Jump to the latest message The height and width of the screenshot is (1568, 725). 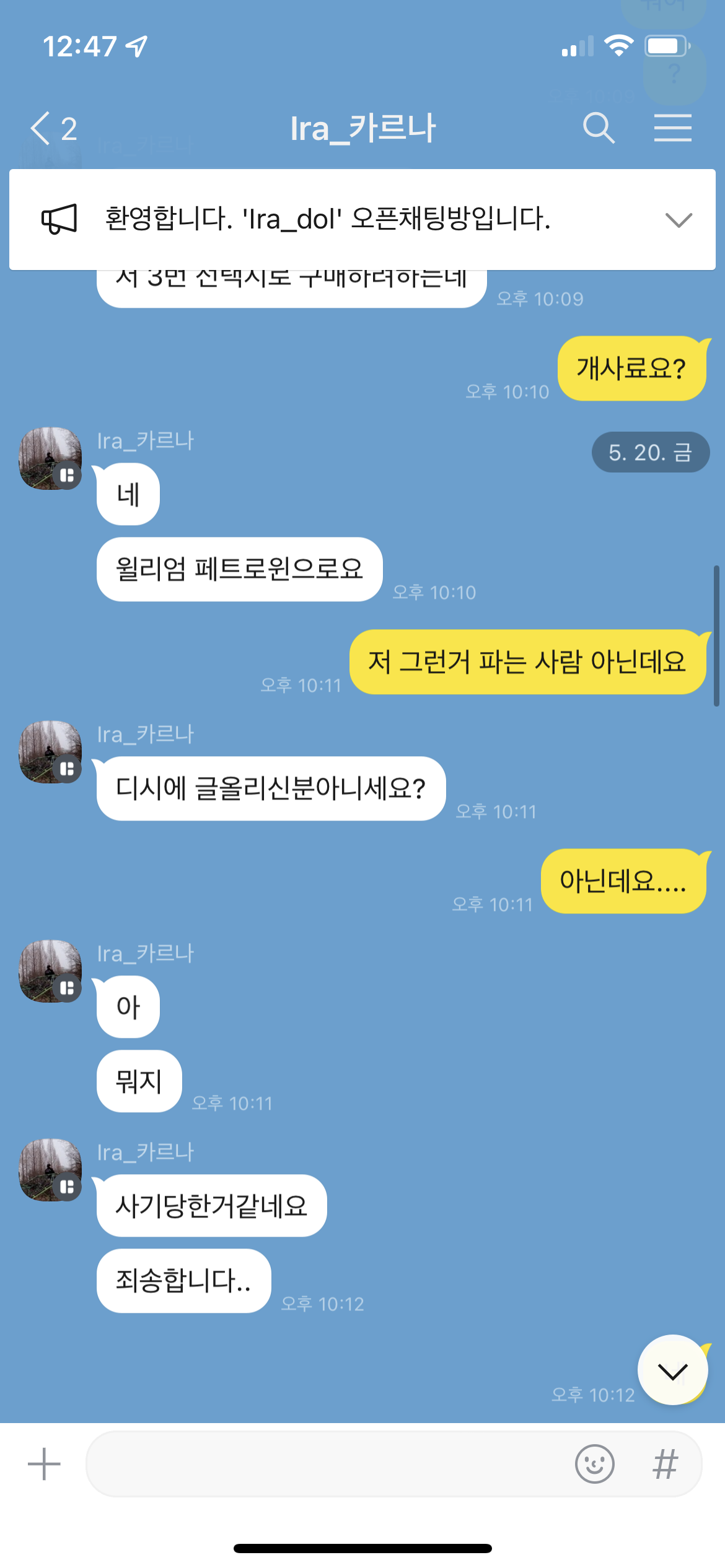672,1370
